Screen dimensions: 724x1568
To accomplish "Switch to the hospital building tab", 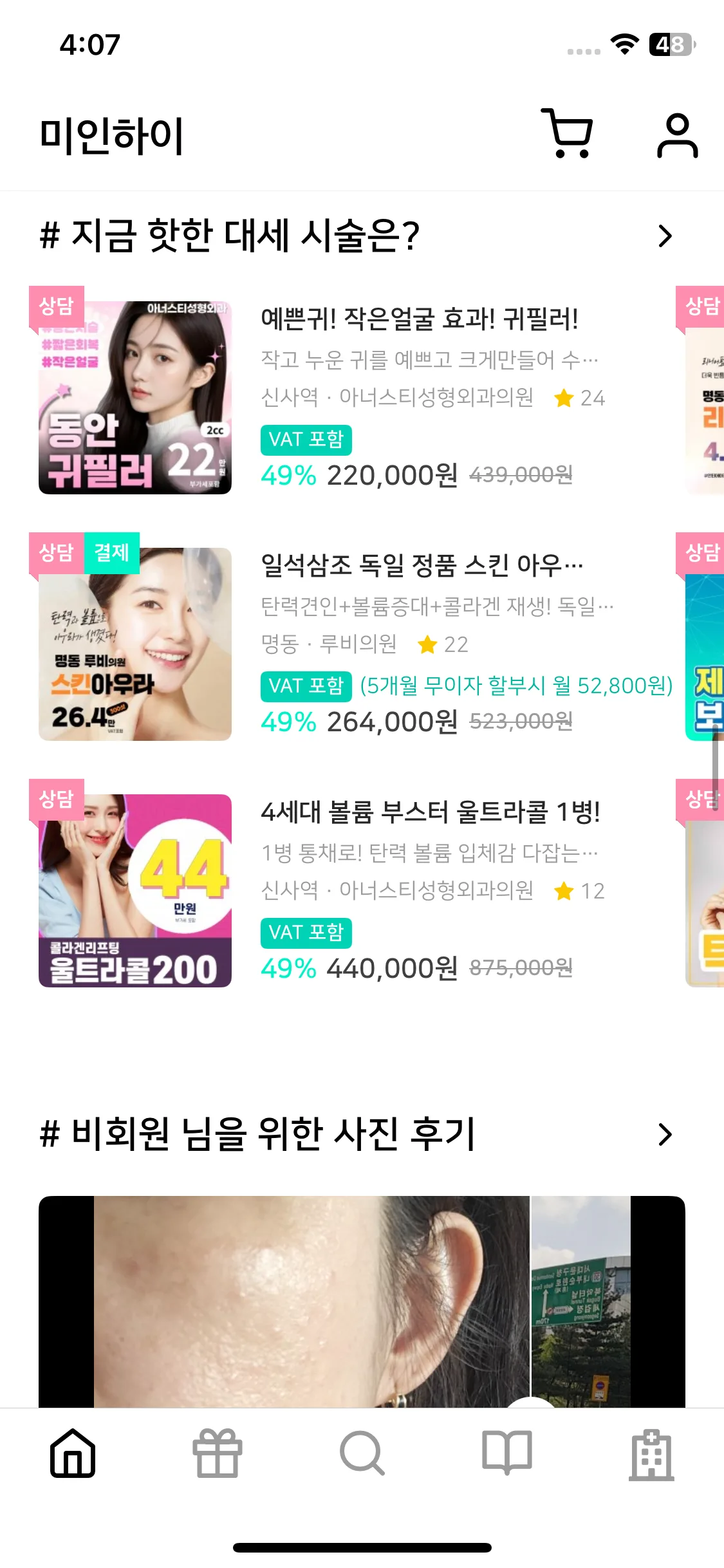I will tap(651, 1453).
